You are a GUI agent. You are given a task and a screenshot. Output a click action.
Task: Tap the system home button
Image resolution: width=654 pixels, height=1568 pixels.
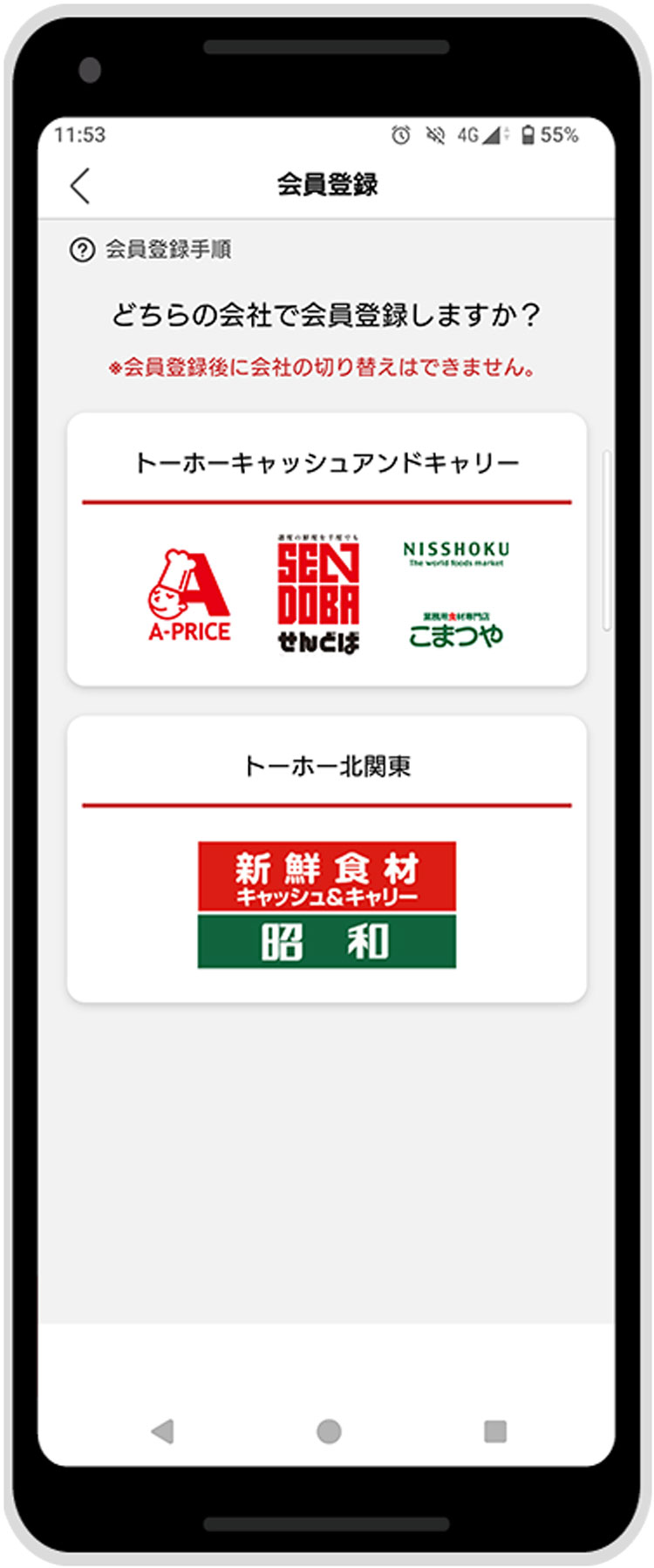coord(329,1431)
